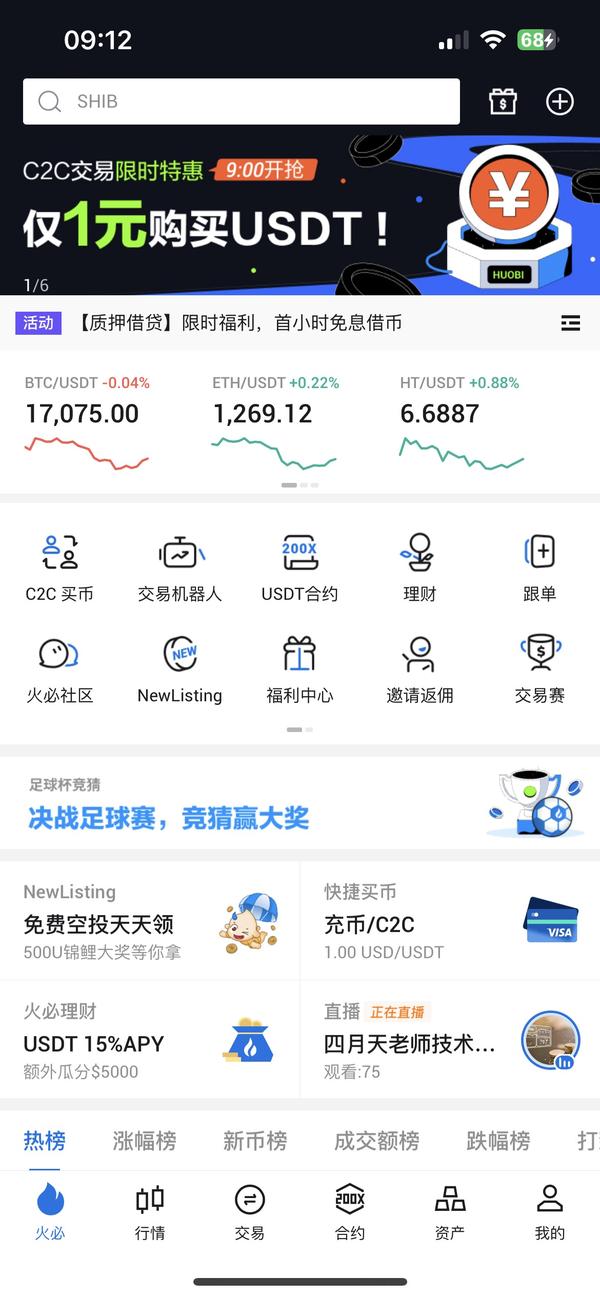The height and width of the screenshot is (1298, 600).
Task: Switch to 成交额榜 tab
Action: 377,1141
